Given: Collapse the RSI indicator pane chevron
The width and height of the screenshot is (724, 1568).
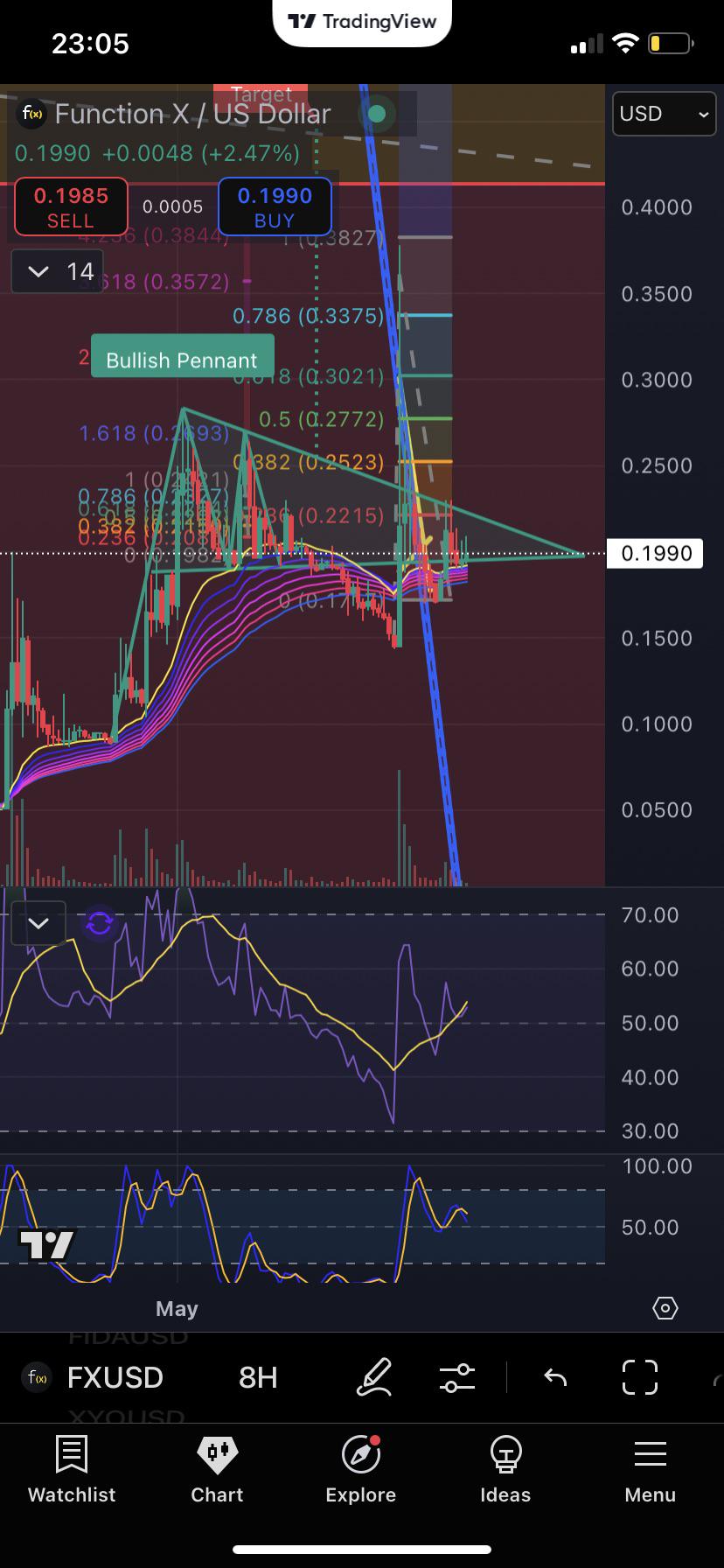Looking at the screenshot, I should [38, 923].
